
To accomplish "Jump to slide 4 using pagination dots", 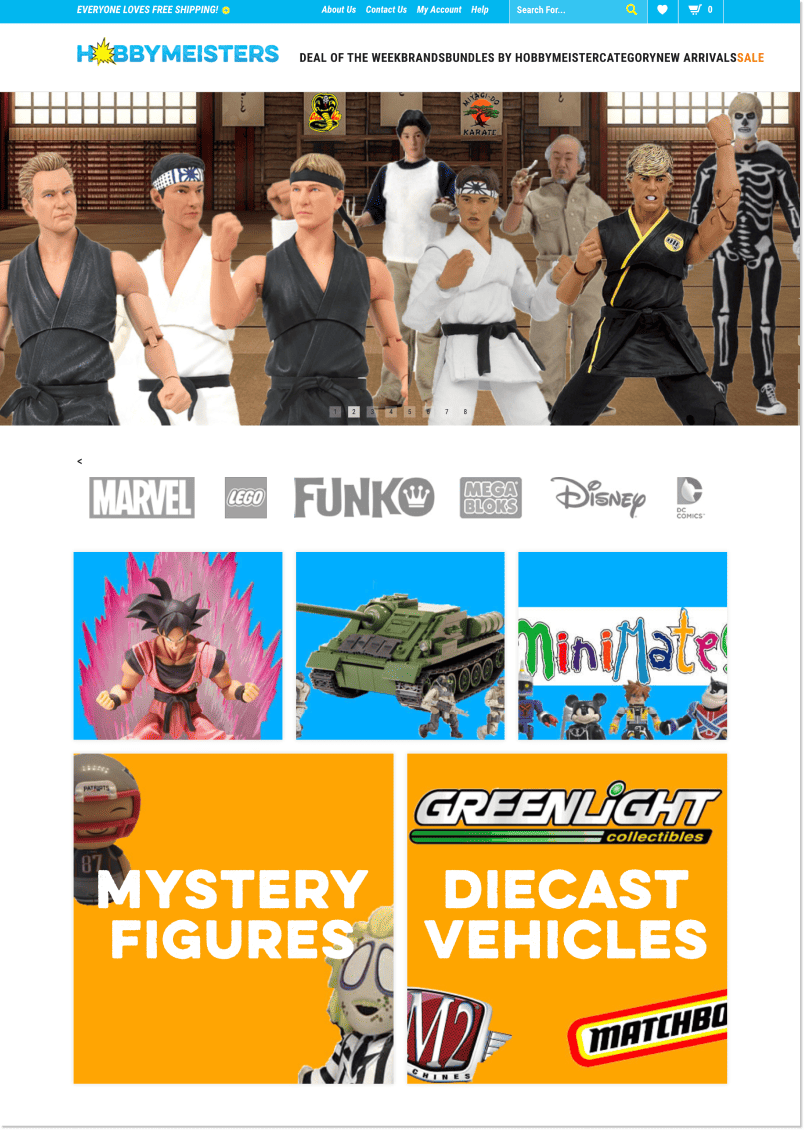I will click(x=390, y=410).
